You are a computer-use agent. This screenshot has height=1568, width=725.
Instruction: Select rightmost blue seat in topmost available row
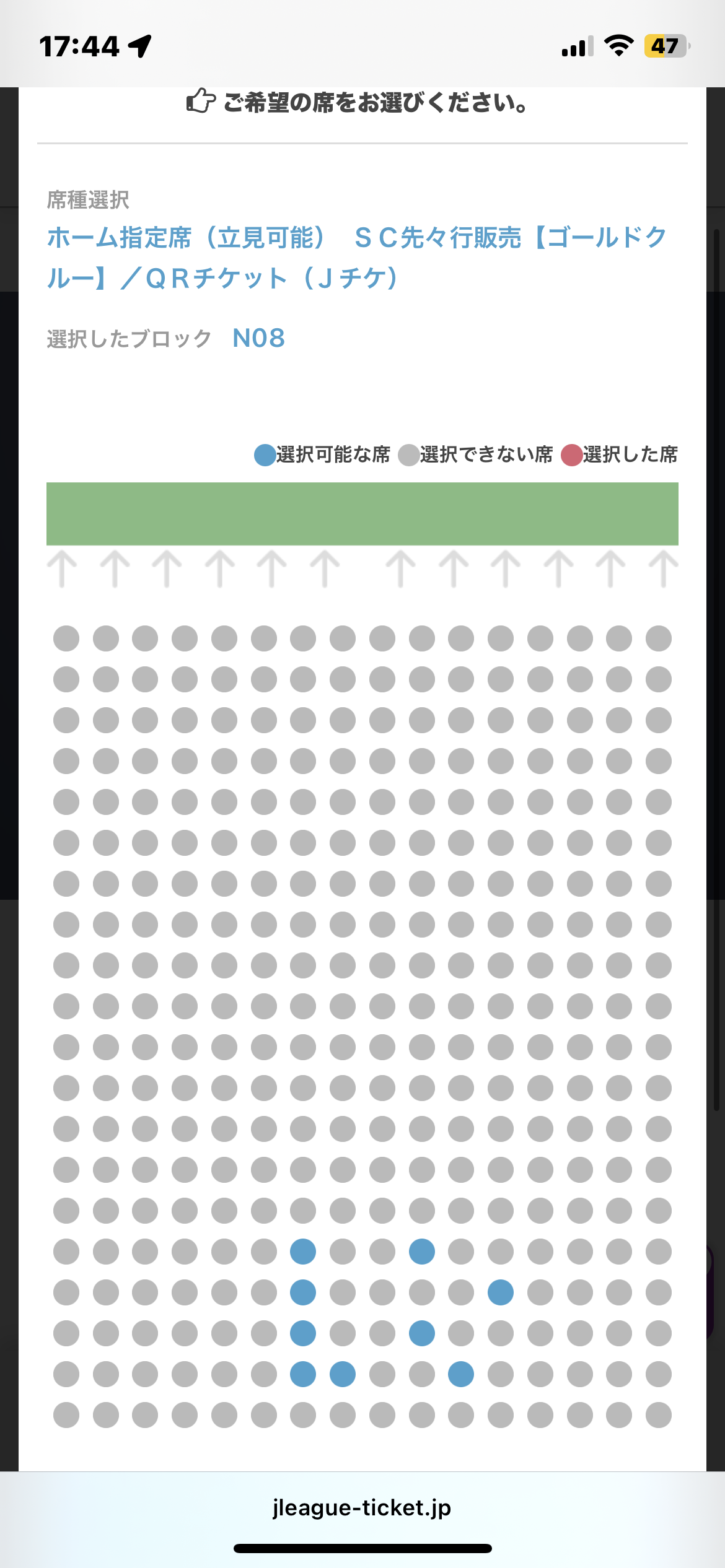tap(422, 1252)
